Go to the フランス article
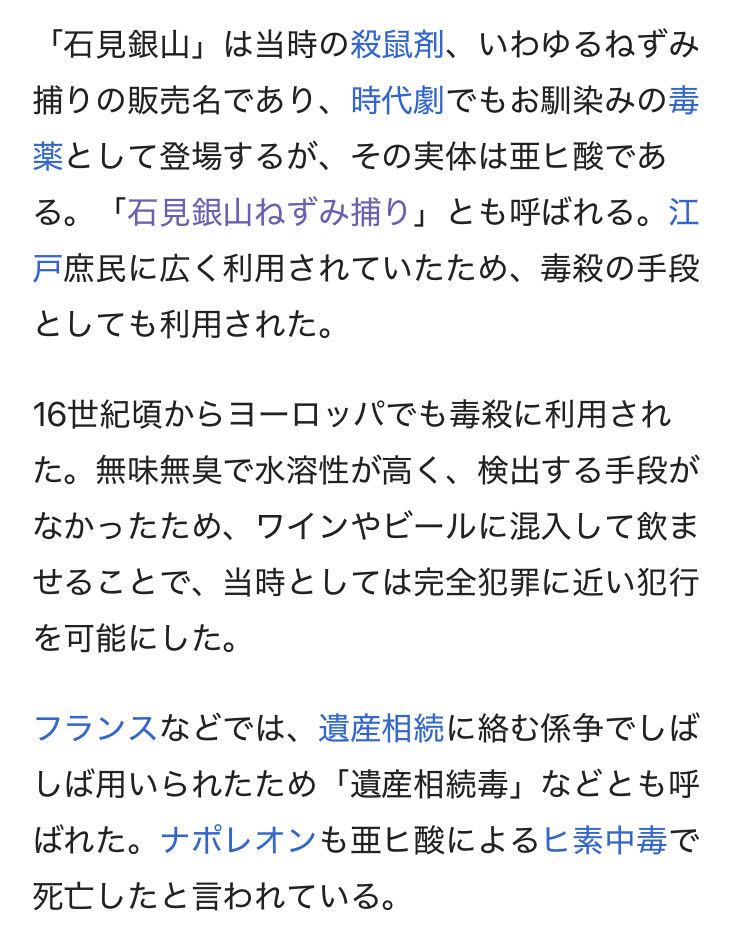750x926 pixels. pyautogui.click(x=96, y=727)
